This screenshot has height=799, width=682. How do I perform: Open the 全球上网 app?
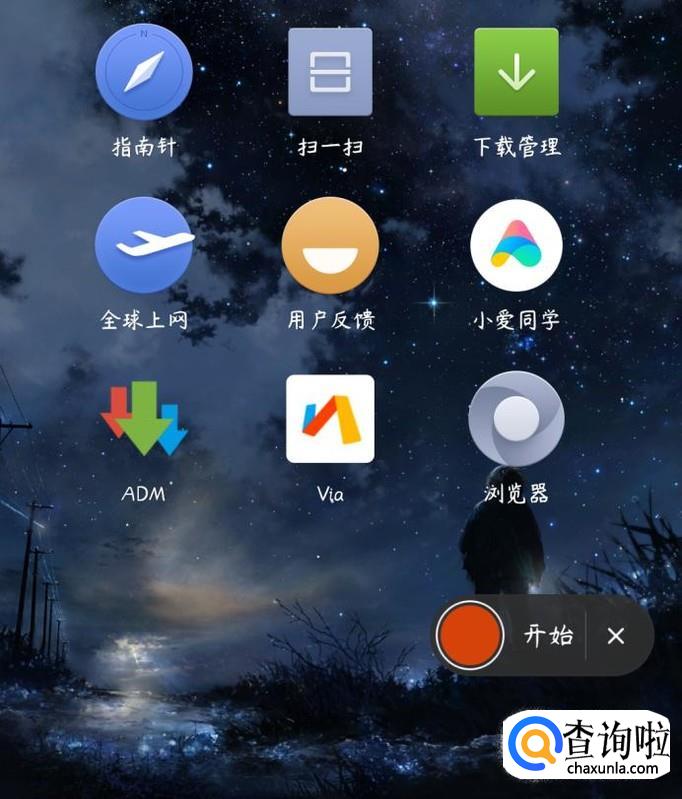click(144, 245)
